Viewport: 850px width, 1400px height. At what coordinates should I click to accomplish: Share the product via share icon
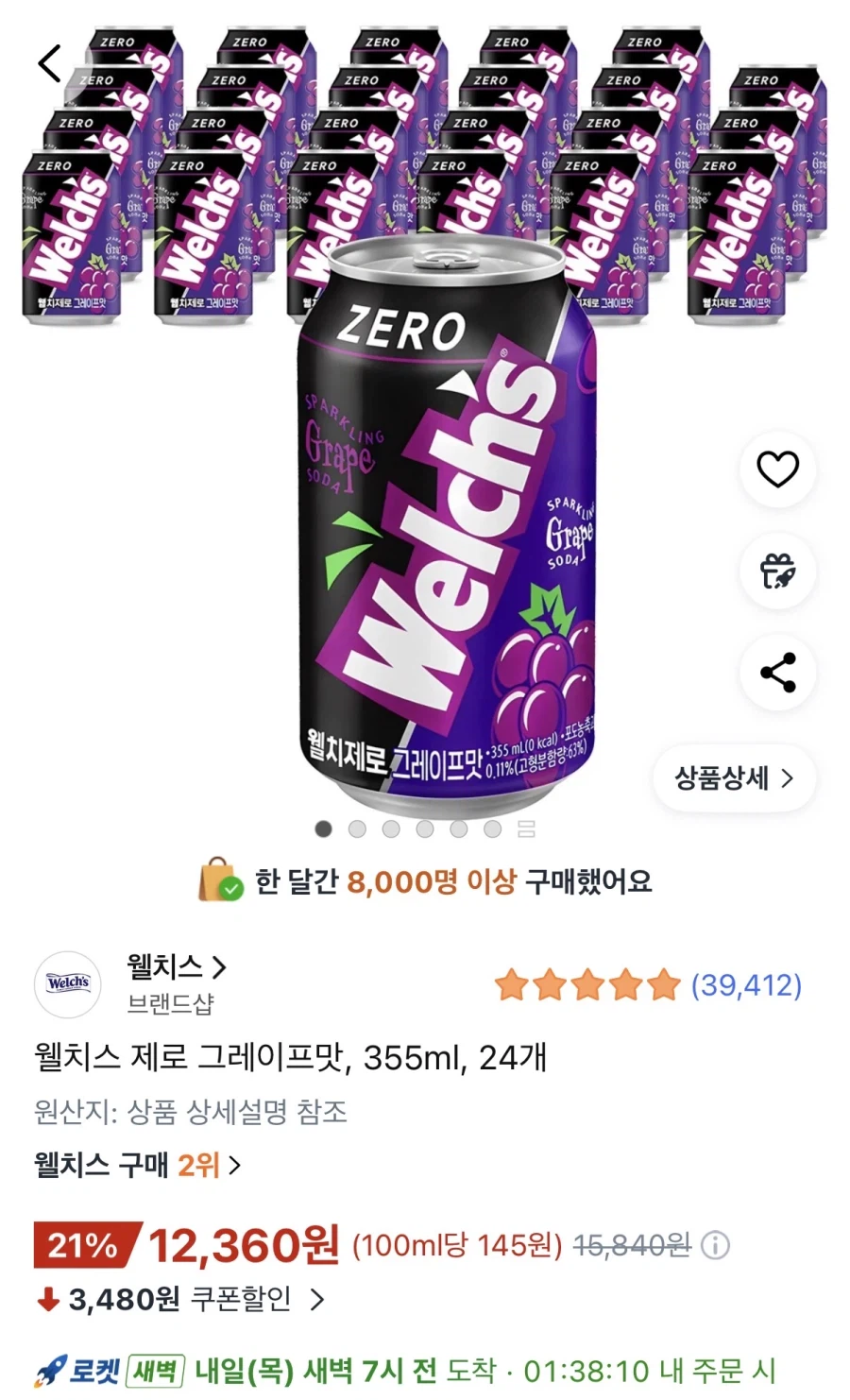tap(776, 672)
